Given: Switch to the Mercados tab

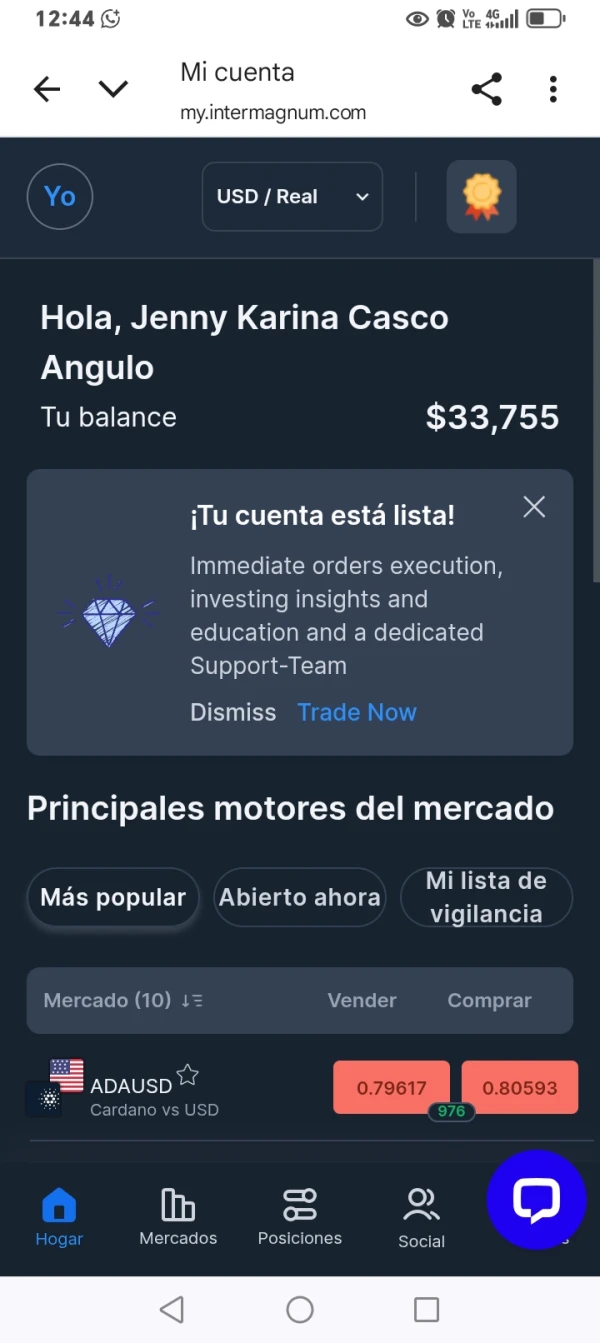Looking at the screenshot, I should coord(178,1217).
